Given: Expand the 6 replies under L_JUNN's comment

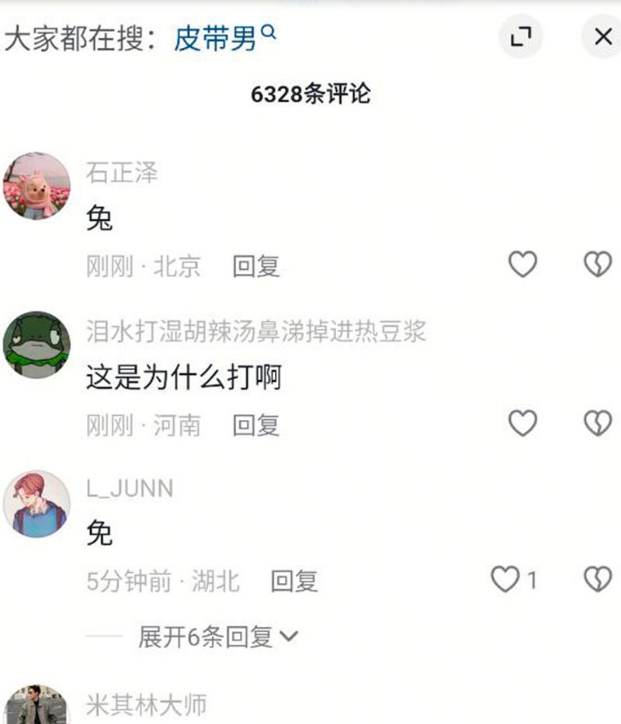Looking at the screenshot, I should coord(217,636).
